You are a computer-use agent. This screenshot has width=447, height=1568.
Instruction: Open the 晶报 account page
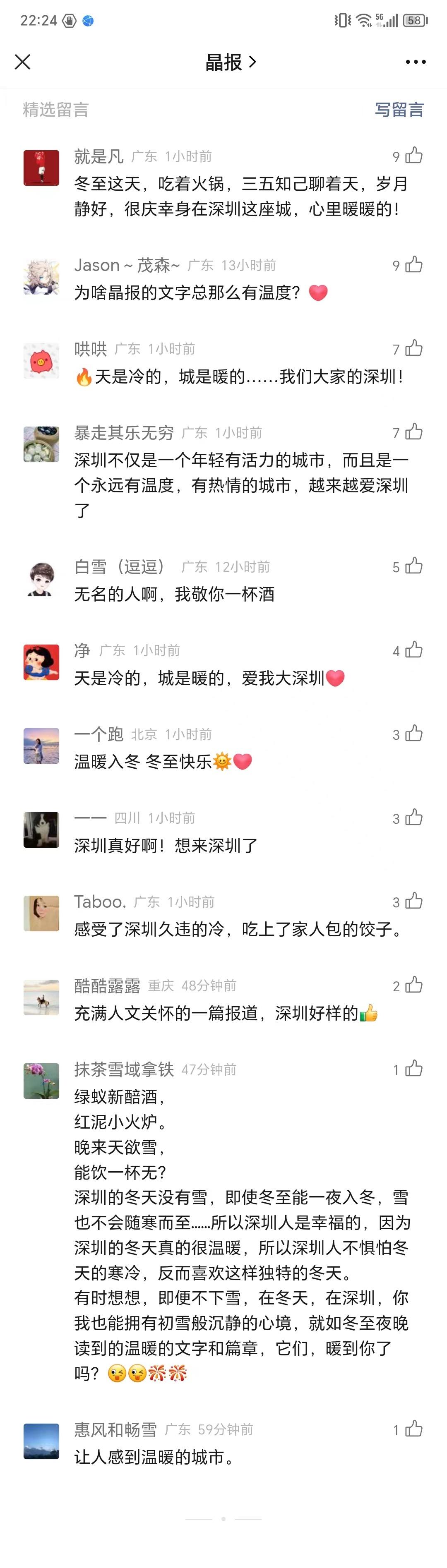tap(230, 62)
